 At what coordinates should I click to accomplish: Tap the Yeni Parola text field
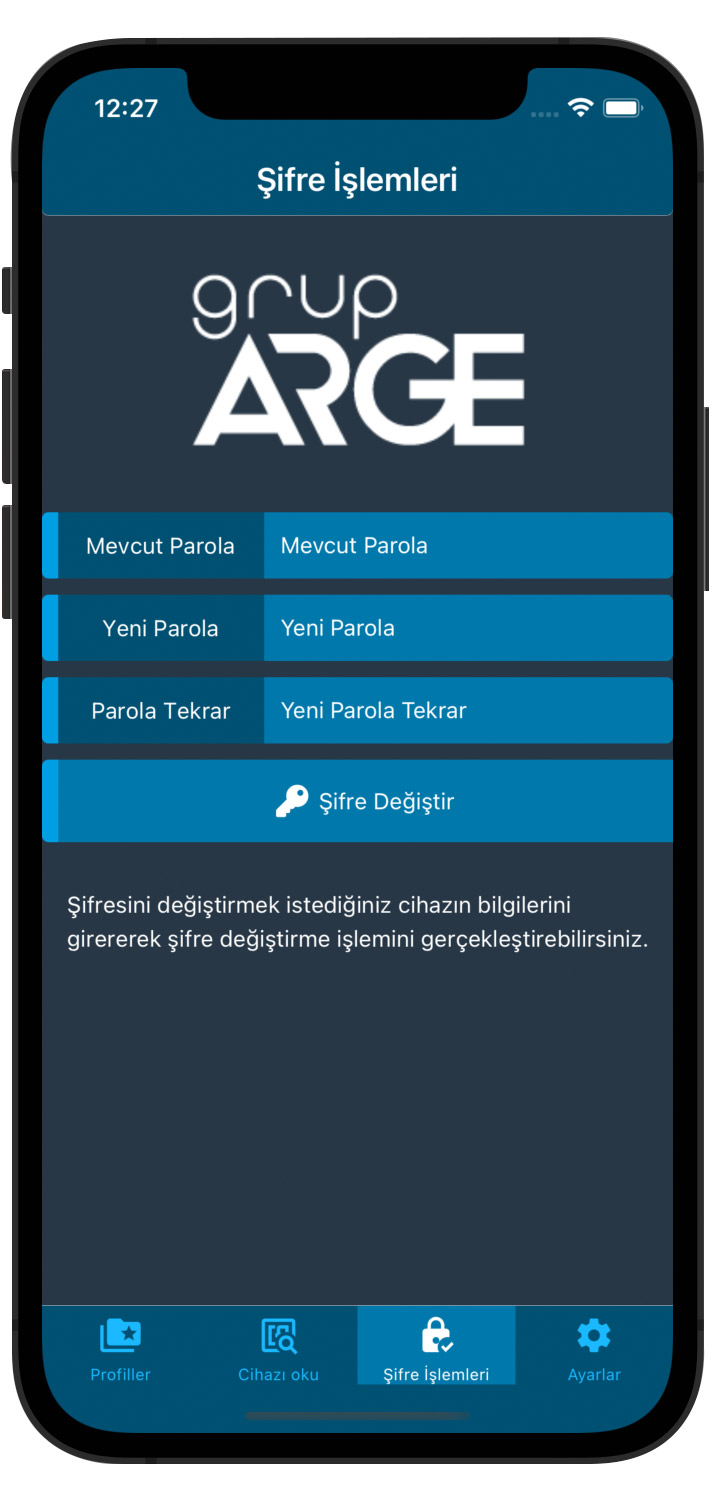(x=467, y=628)
